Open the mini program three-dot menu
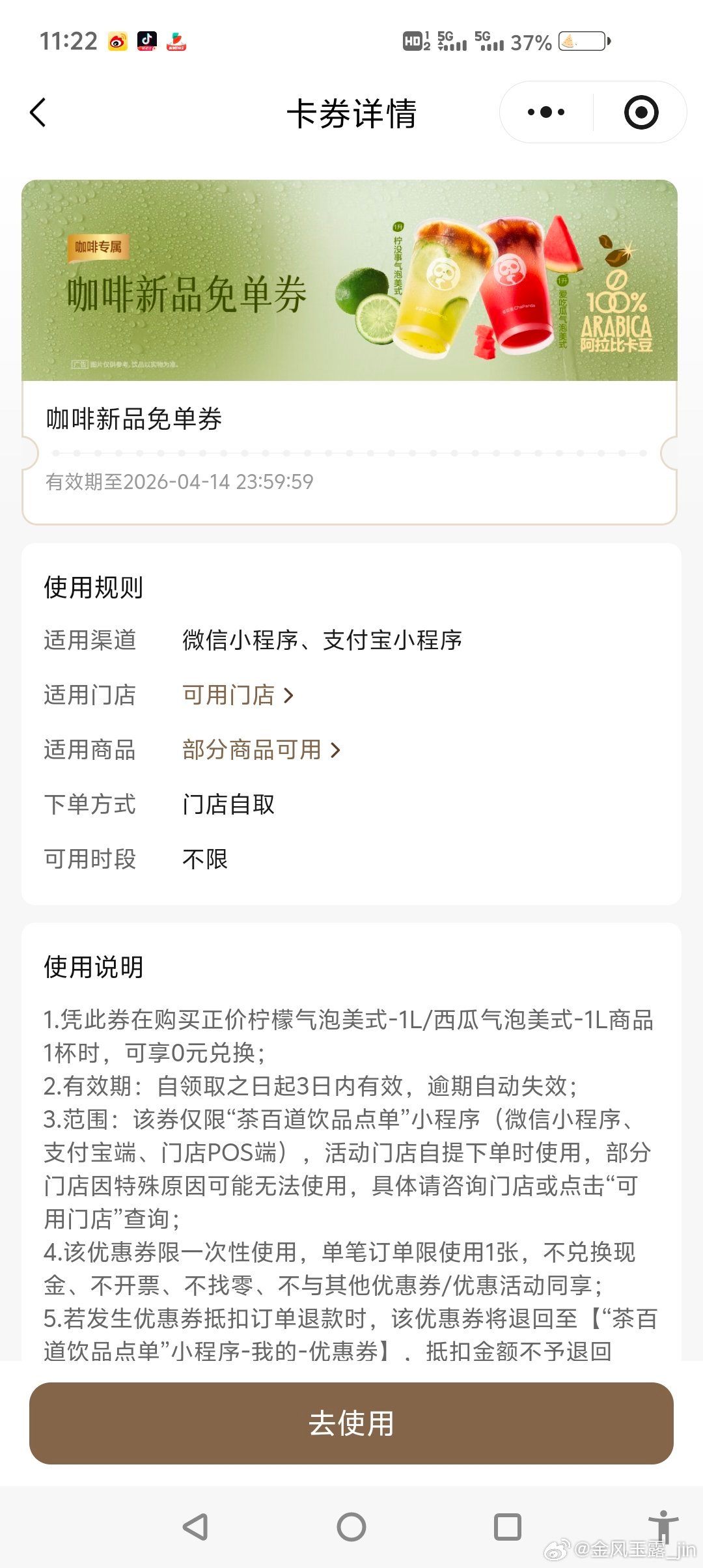 point(546,113)
